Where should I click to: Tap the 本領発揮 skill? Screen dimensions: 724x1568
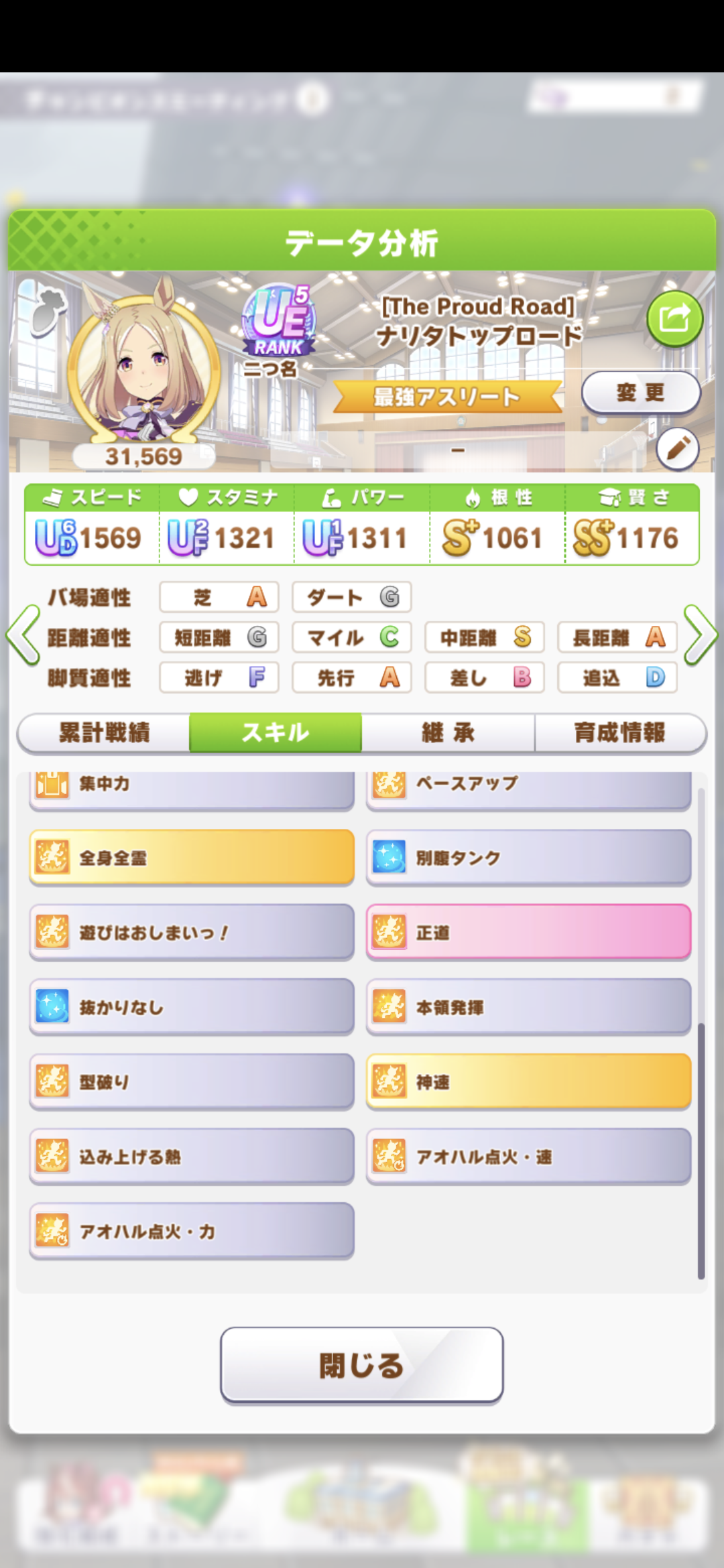528,1007
